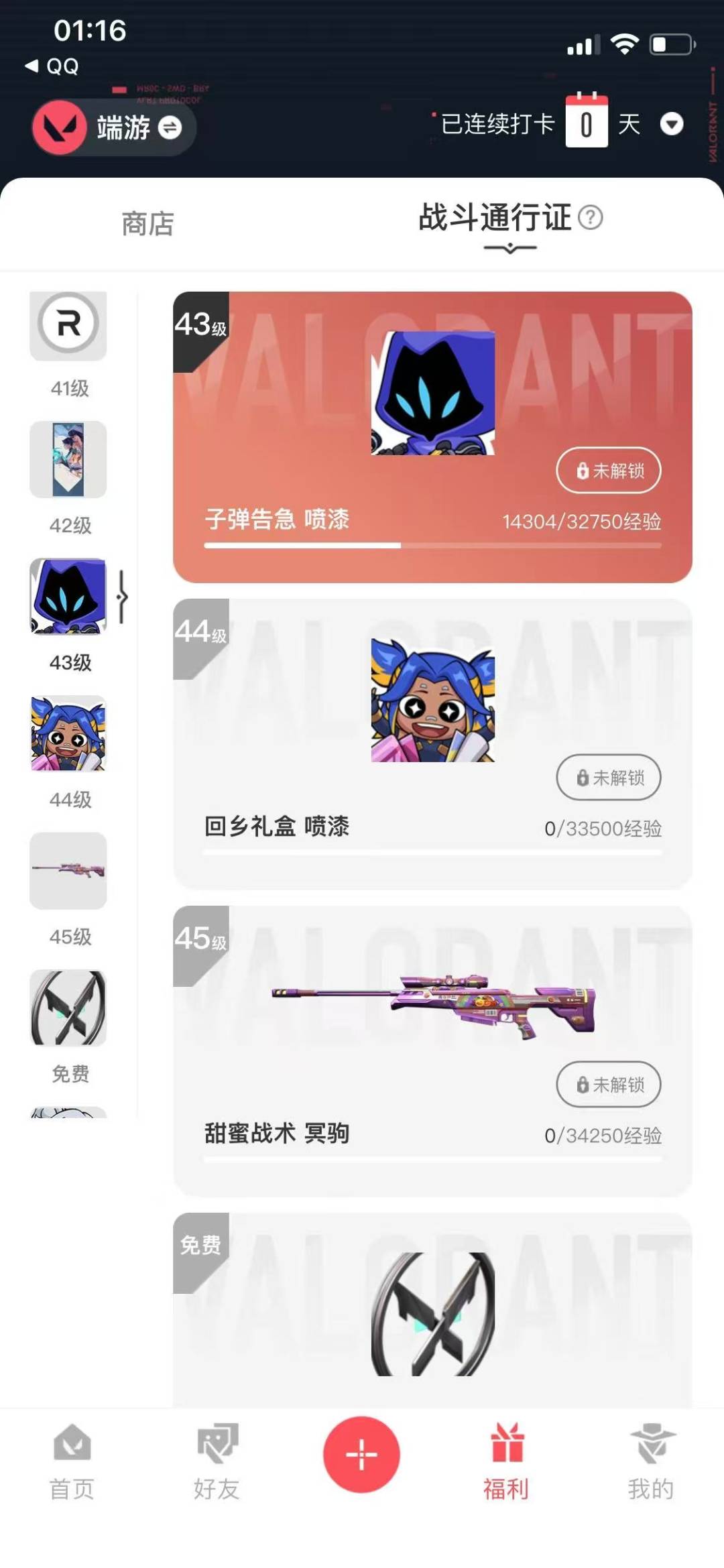Tap the red plus button
724x1568 pixels.
coord(361,1454)
